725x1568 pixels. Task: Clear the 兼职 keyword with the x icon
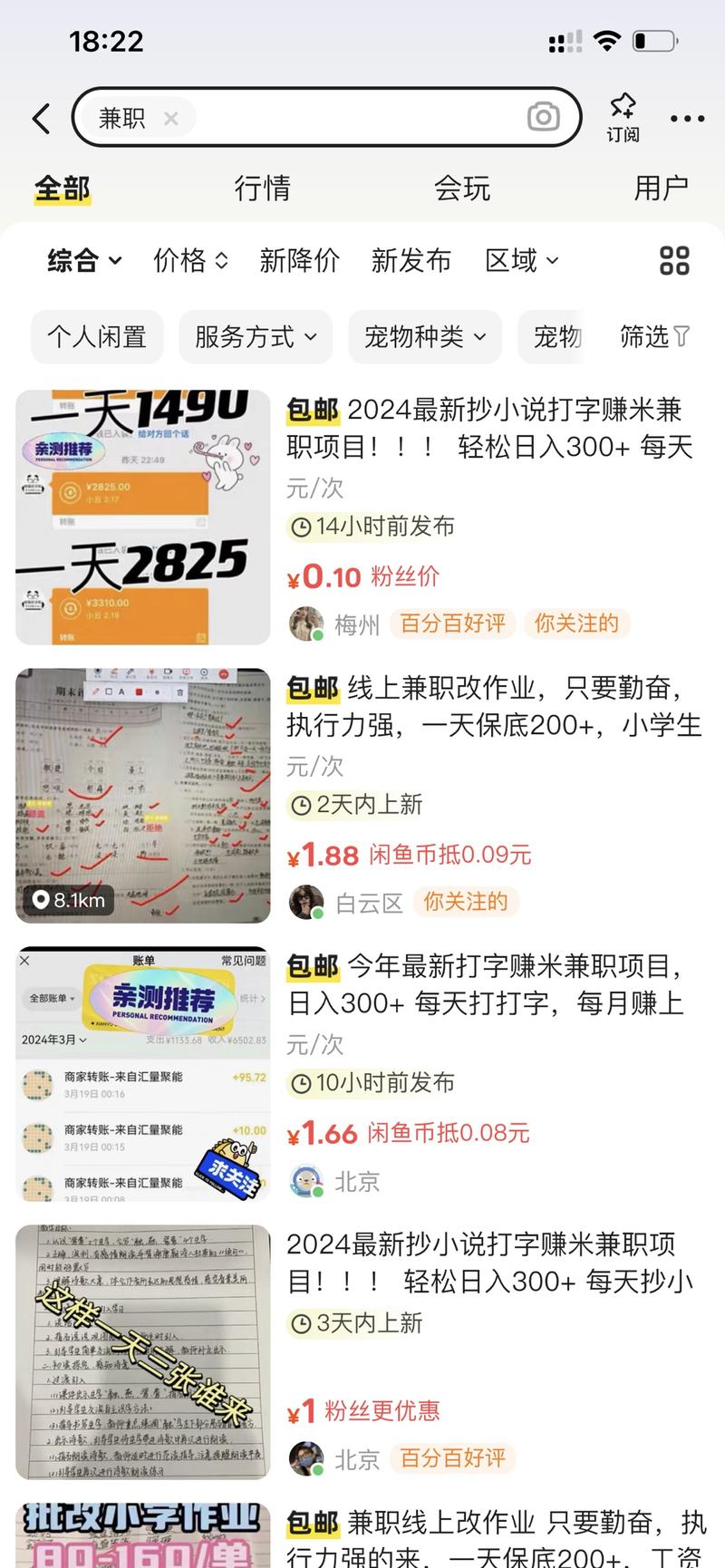pos(170,118)
